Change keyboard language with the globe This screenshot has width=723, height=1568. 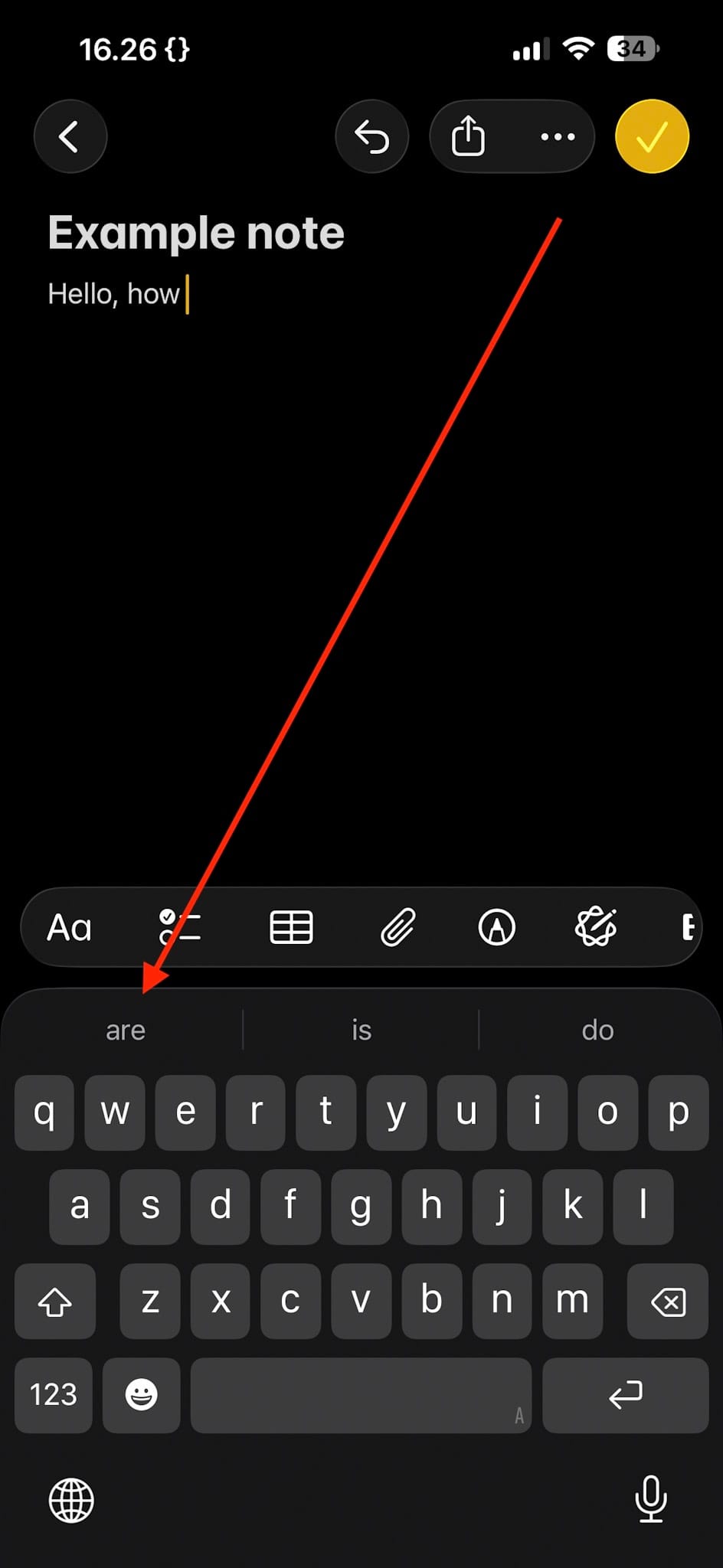(71, 1501)
